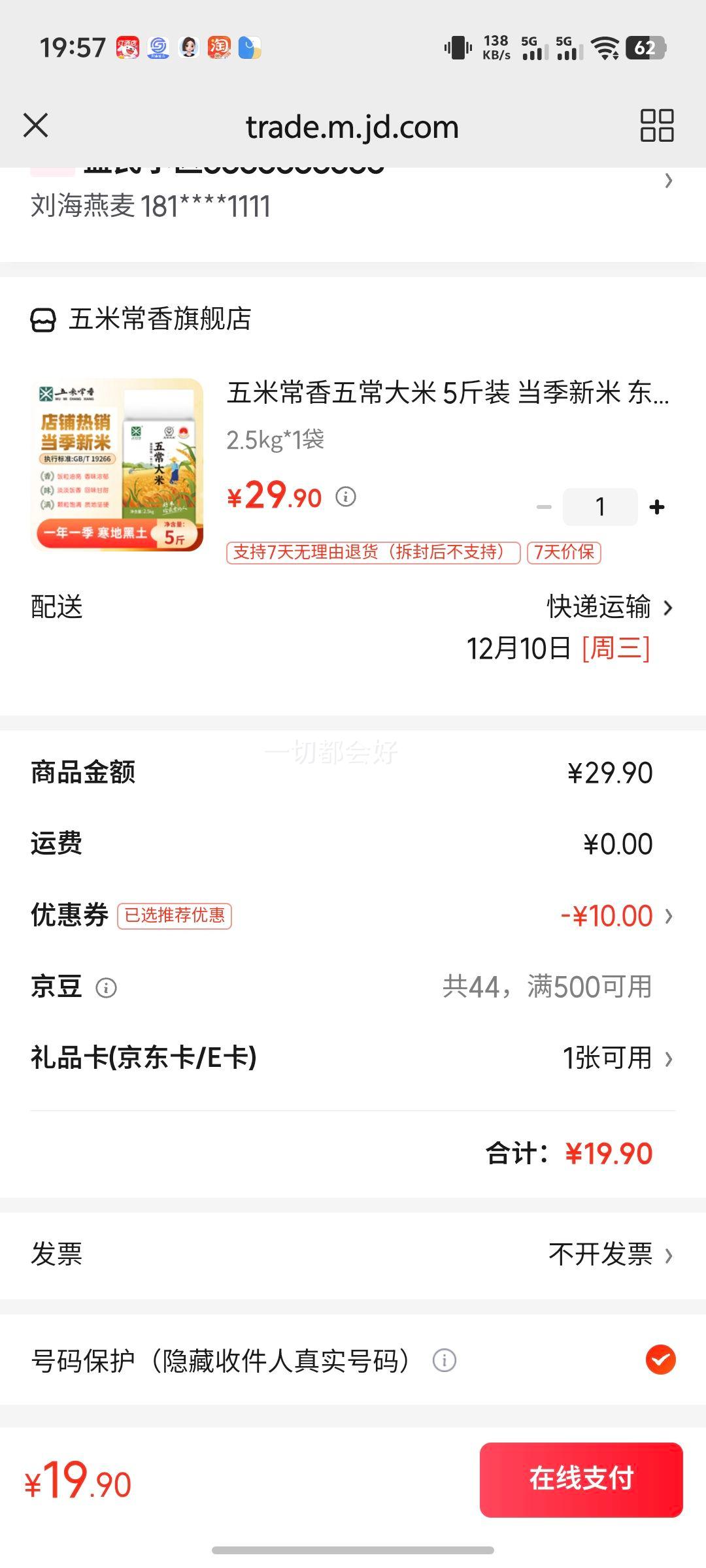706x1568 pixels.
Task: Tap the 已选推荐优惠 coupon tag
Action: (173, 916)
